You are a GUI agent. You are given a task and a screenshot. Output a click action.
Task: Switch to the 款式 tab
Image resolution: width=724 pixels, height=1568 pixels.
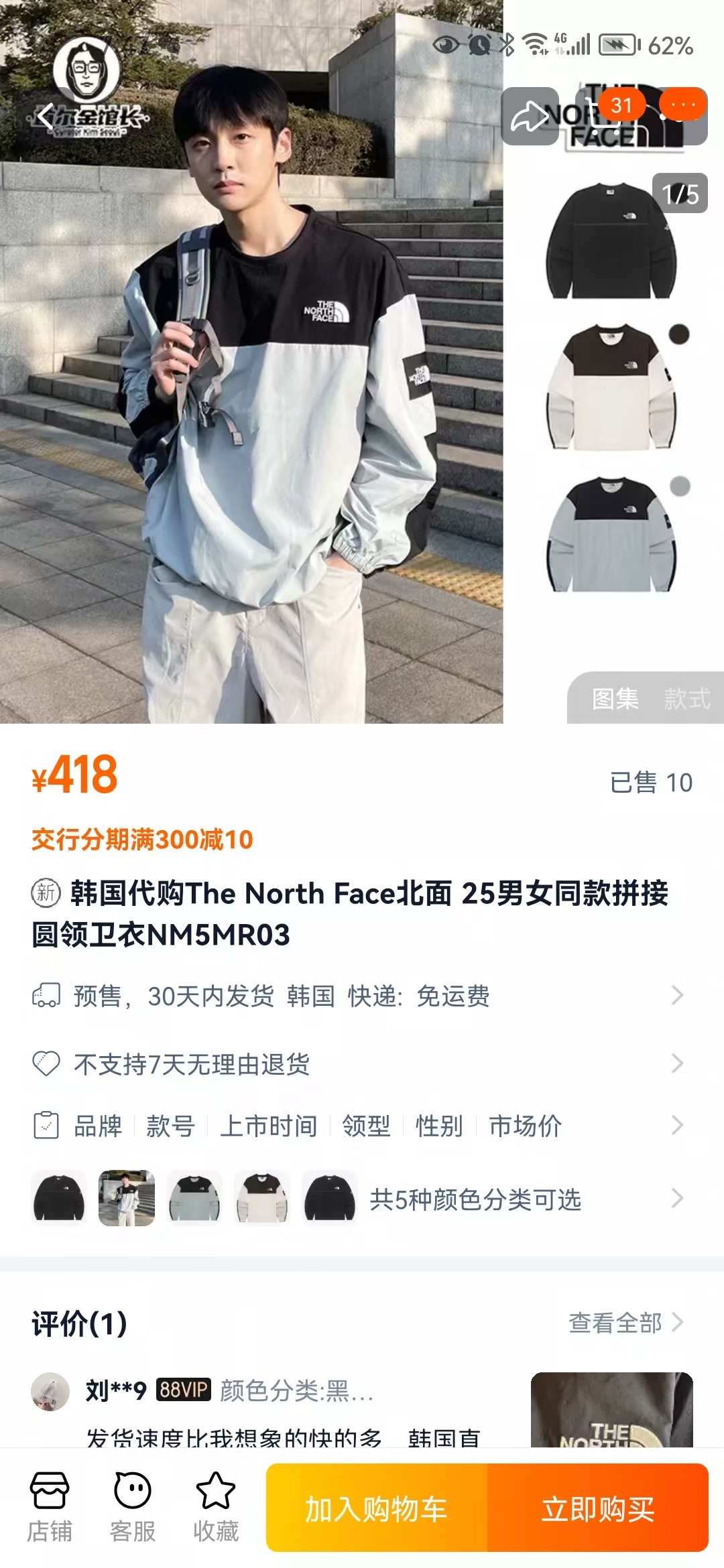[686, 699]
